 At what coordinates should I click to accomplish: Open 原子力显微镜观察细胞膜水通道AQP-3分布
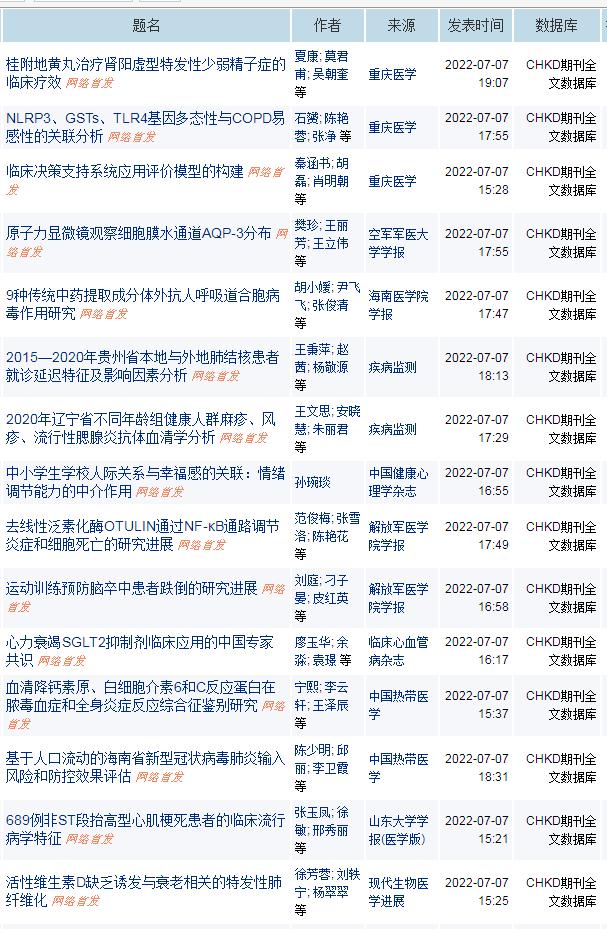138,233
